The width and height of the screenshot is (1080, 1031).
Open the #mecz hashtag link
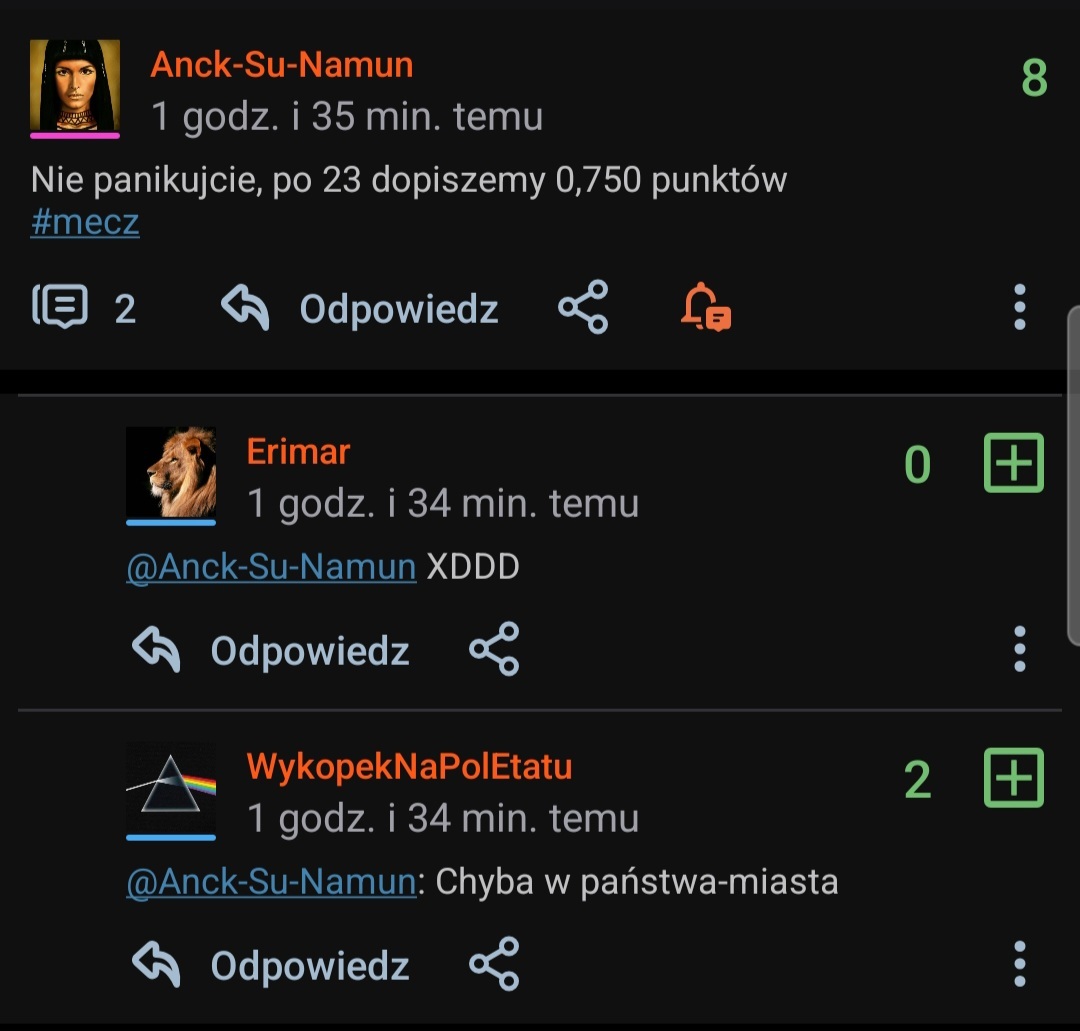point(85,222)
